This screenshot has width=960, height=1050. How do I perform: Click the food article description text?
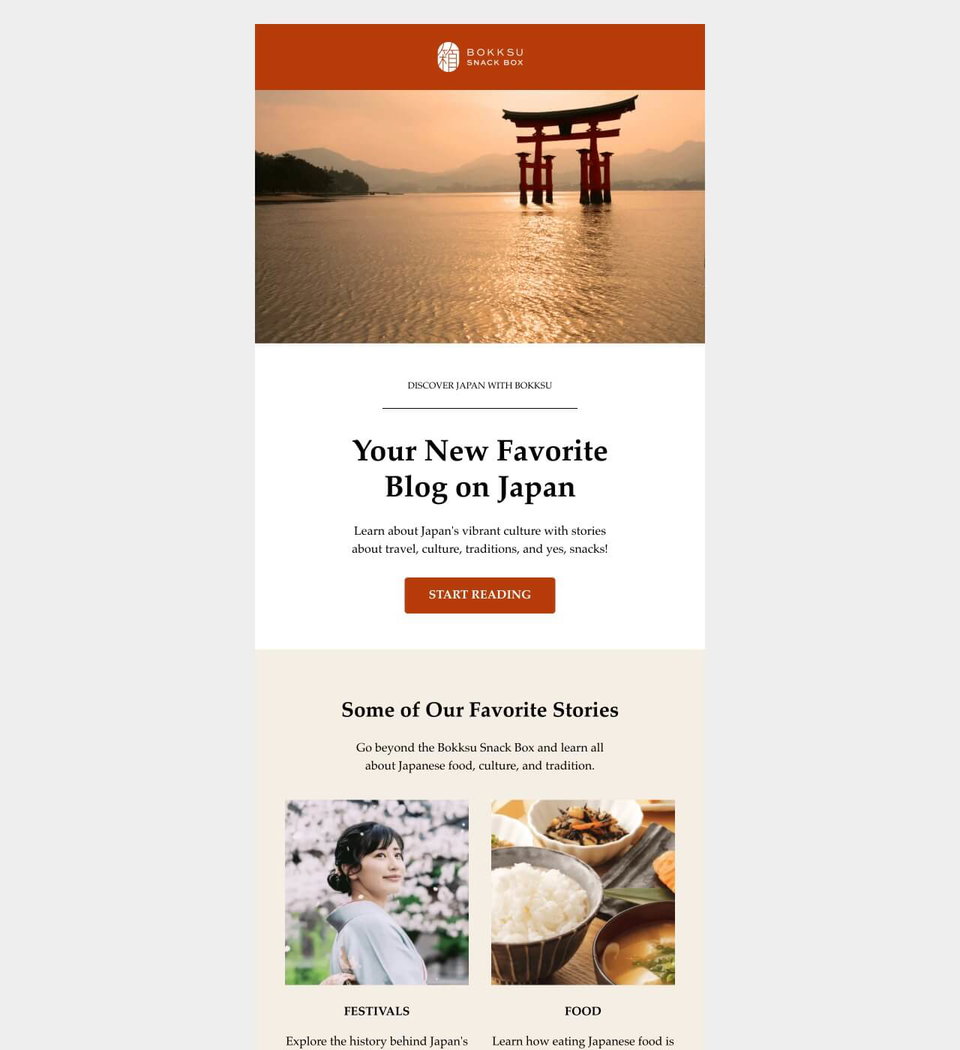point(583,1041)
